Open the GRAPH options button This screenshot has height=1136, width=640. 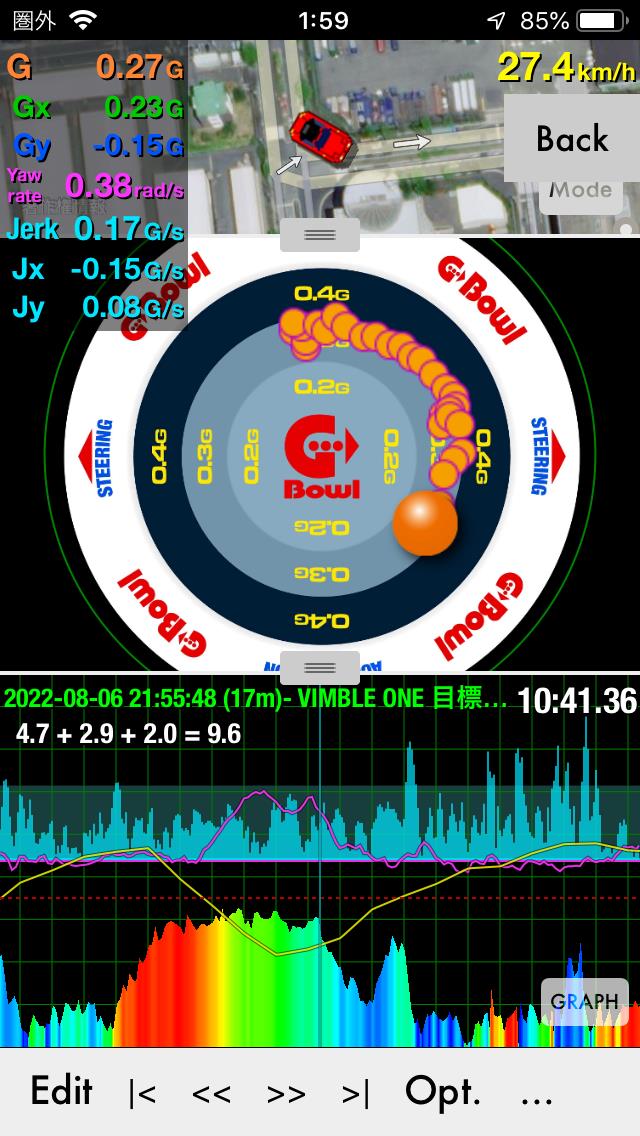pyautogui.click(x=584, y=1001)
